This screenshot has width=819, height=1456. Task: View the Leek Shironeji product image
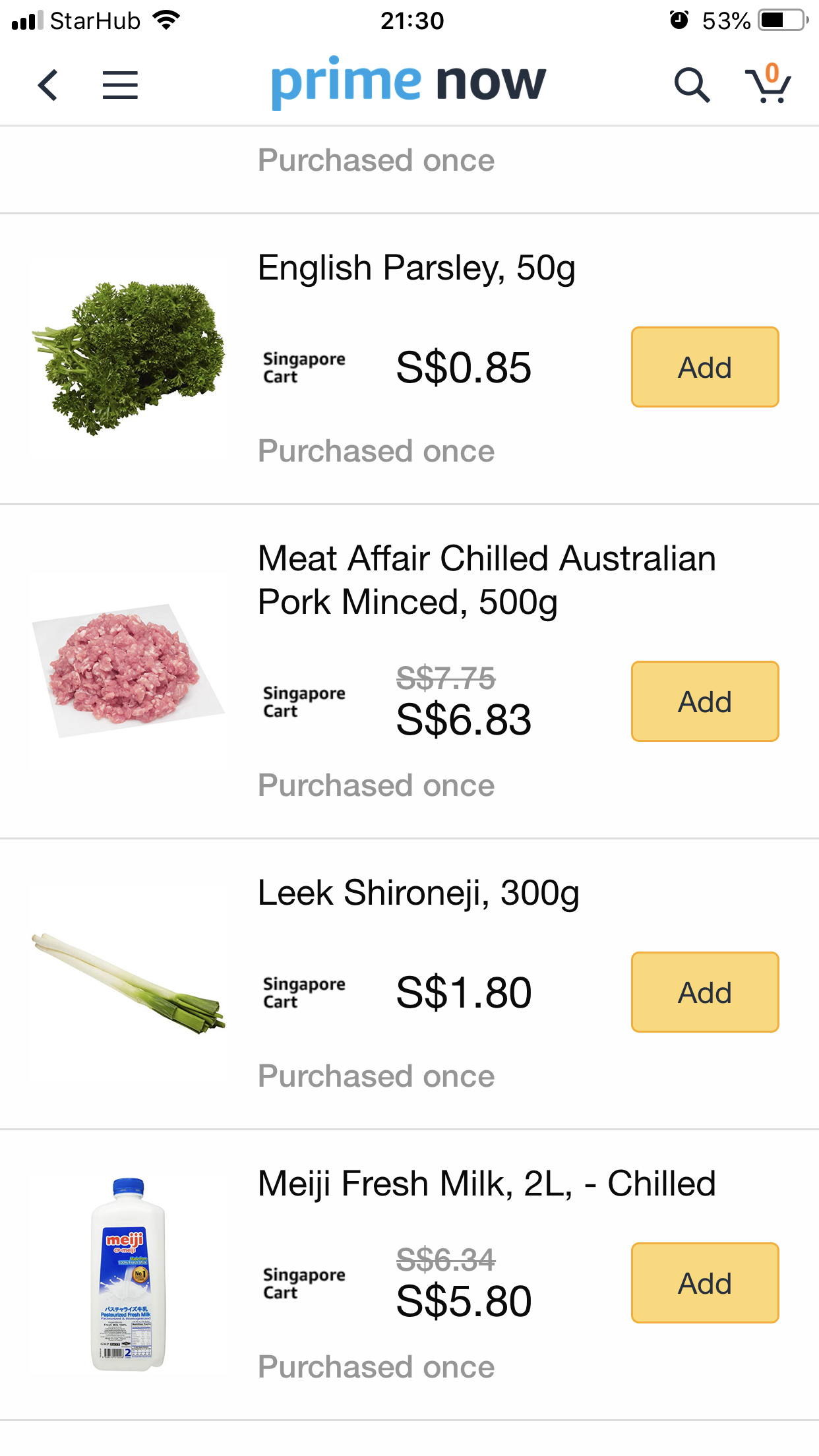[x=129, y=983]
